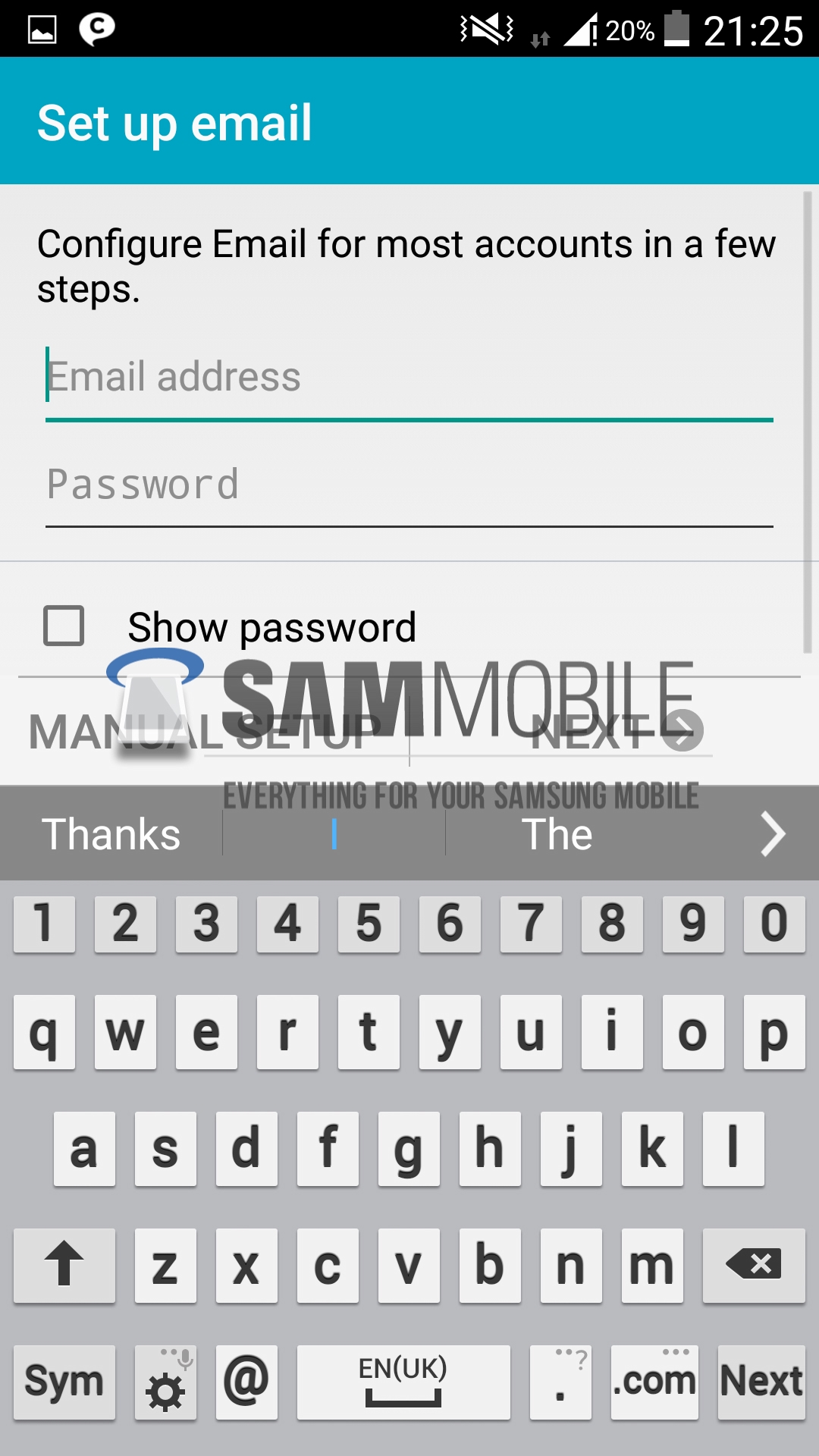Focus the Email address field
819x1456 pixels.
pyautogui.click(x=409, y=378)
